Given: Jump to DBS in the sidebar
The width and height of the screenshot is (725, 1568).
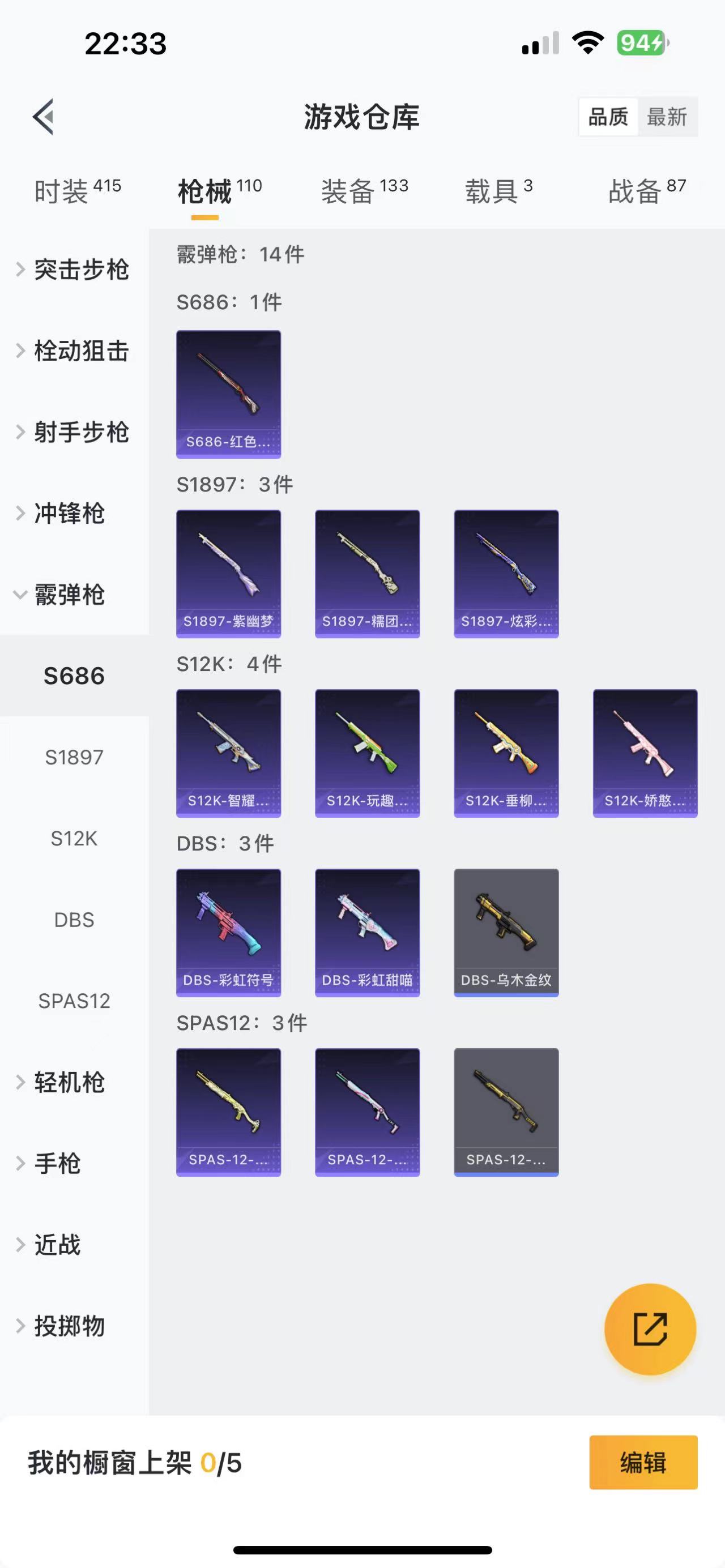Looking at the screenshot, I should pos(74,920).
